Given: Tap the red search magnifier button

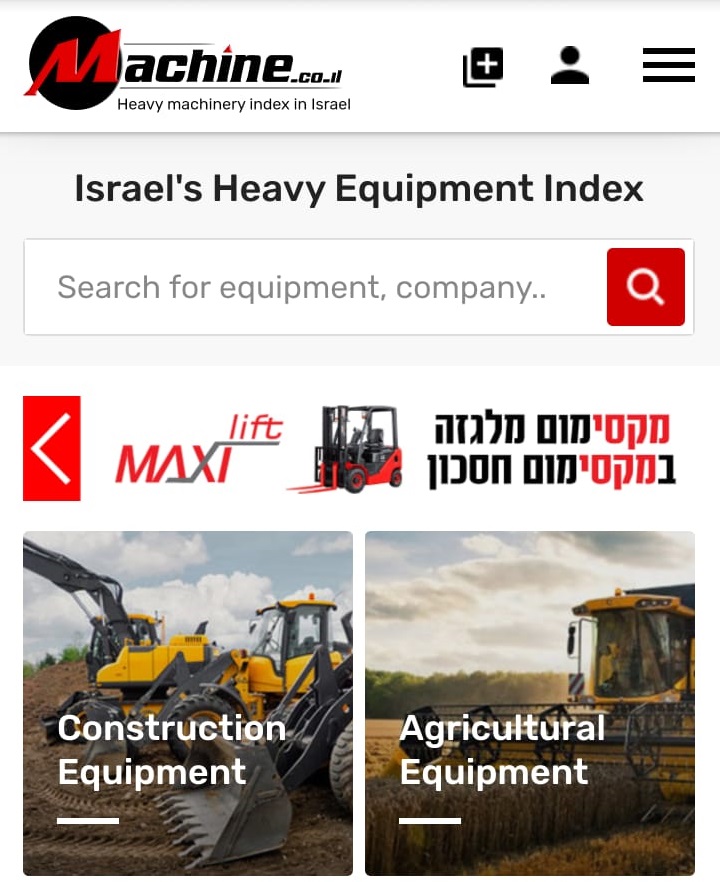Looking at the screenshot, I should 645,287.
